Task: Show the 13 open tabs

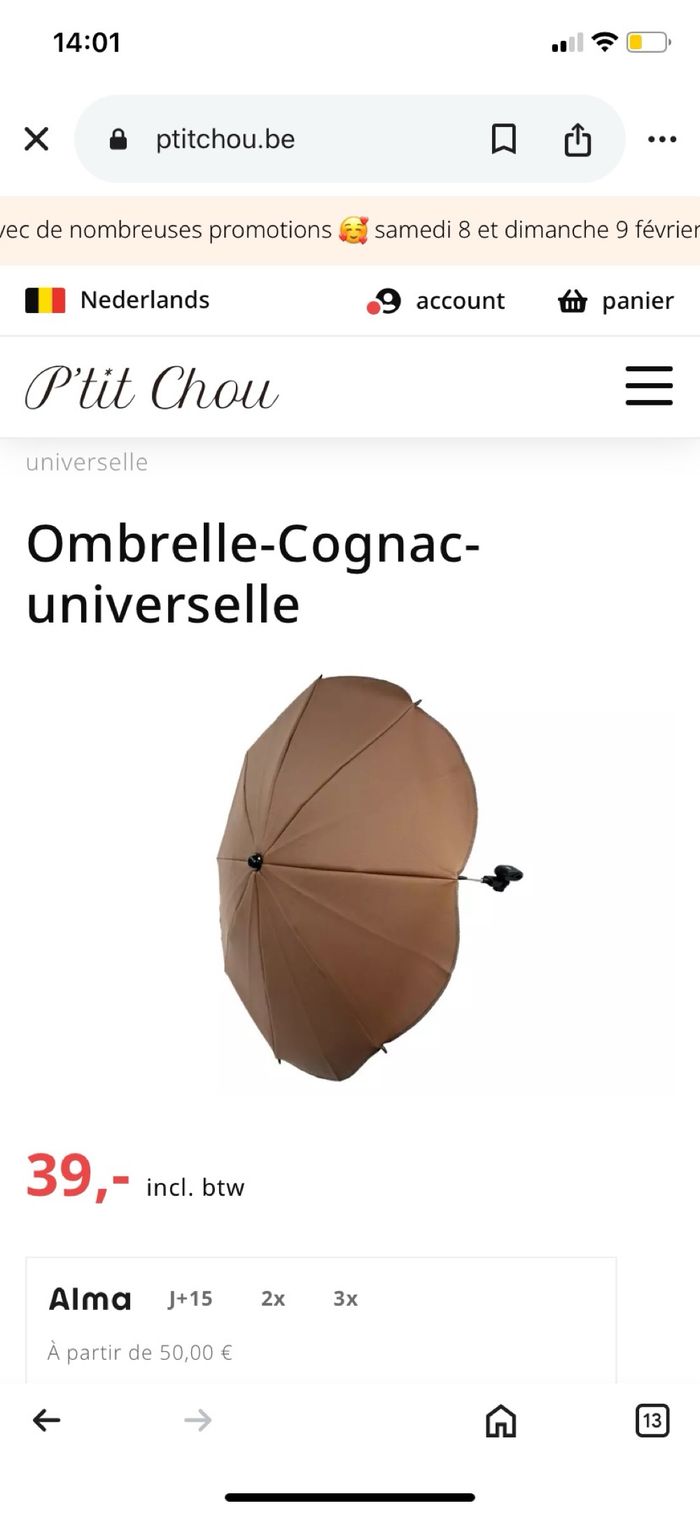Action: pyautogui.click(x=652, y=1420)
